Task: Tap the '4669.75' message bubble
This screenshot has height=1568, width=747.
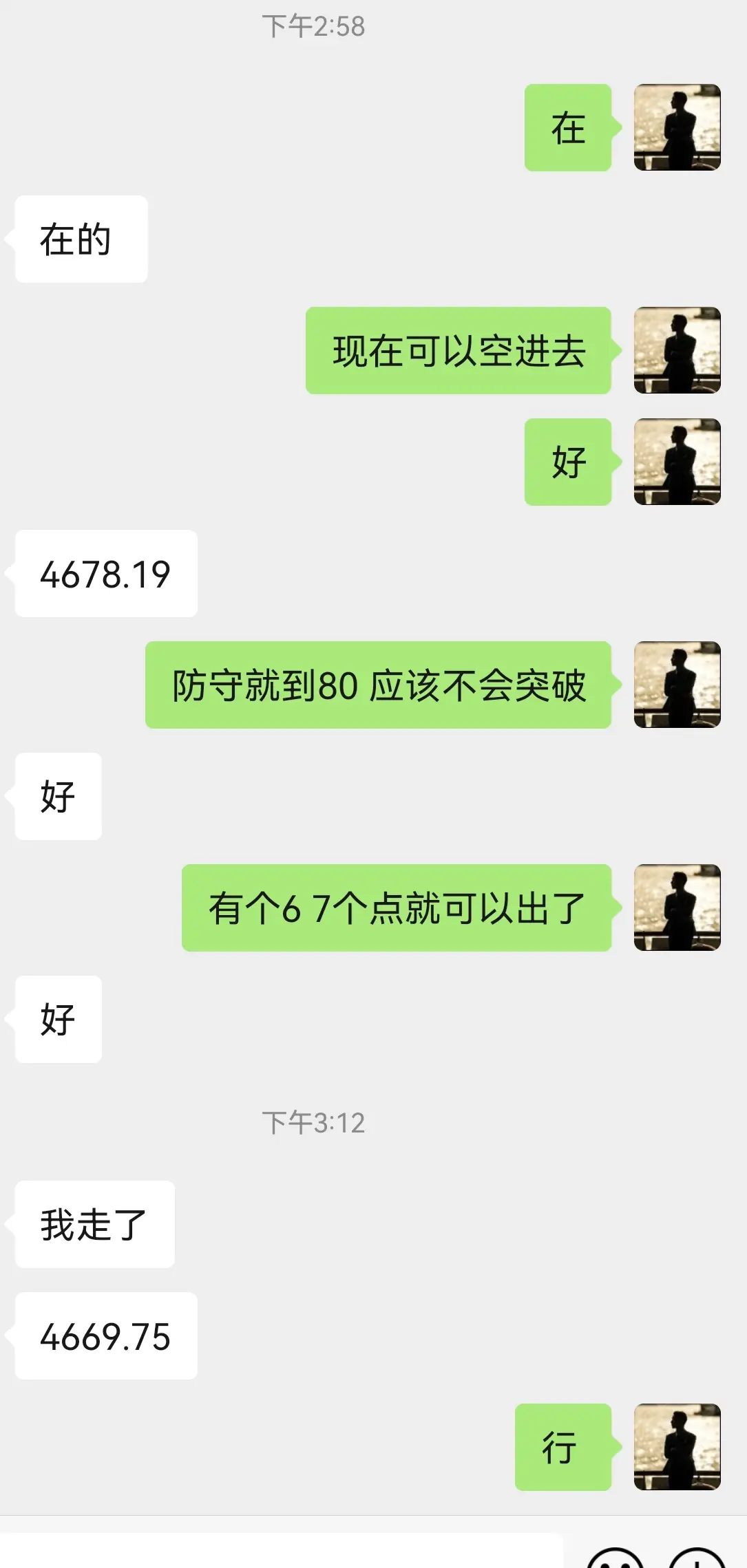Action: click(x=105, y=1335)
